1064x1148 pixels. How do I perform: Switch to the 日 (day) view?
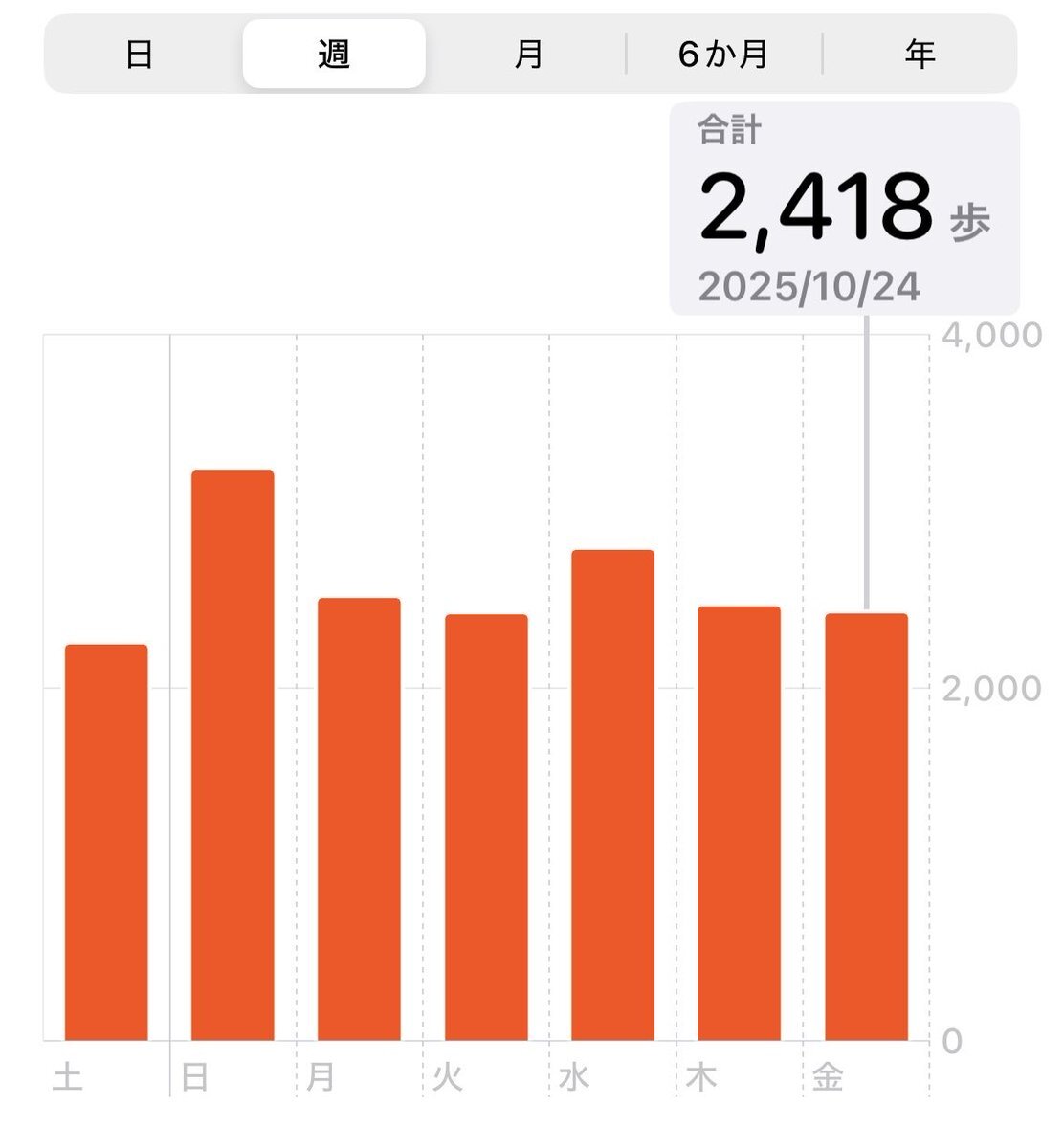(x=140, y=55)
